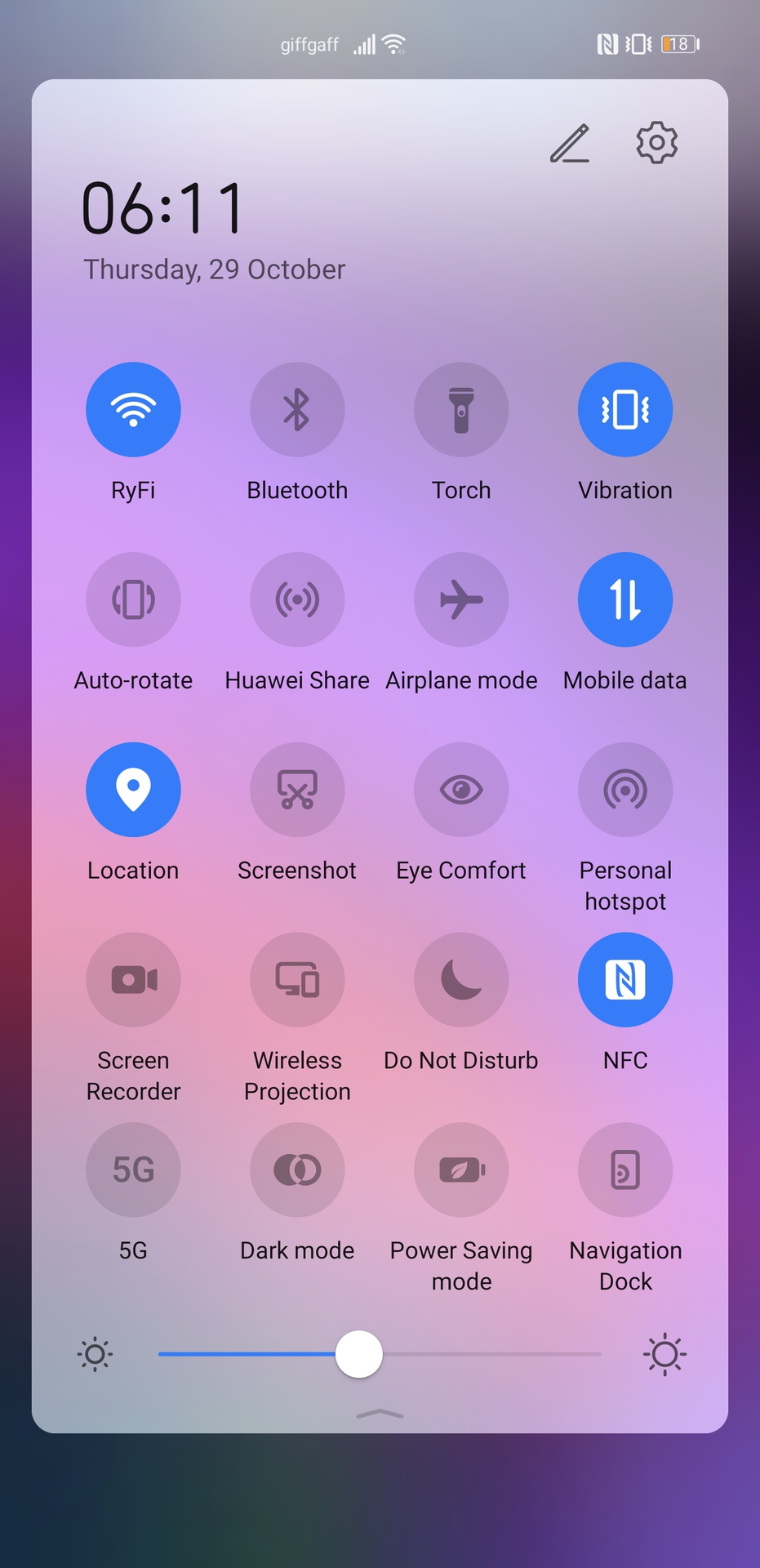Enable Bluetooth
Screen dimensions: 760x1568
(x=297, y=409)
